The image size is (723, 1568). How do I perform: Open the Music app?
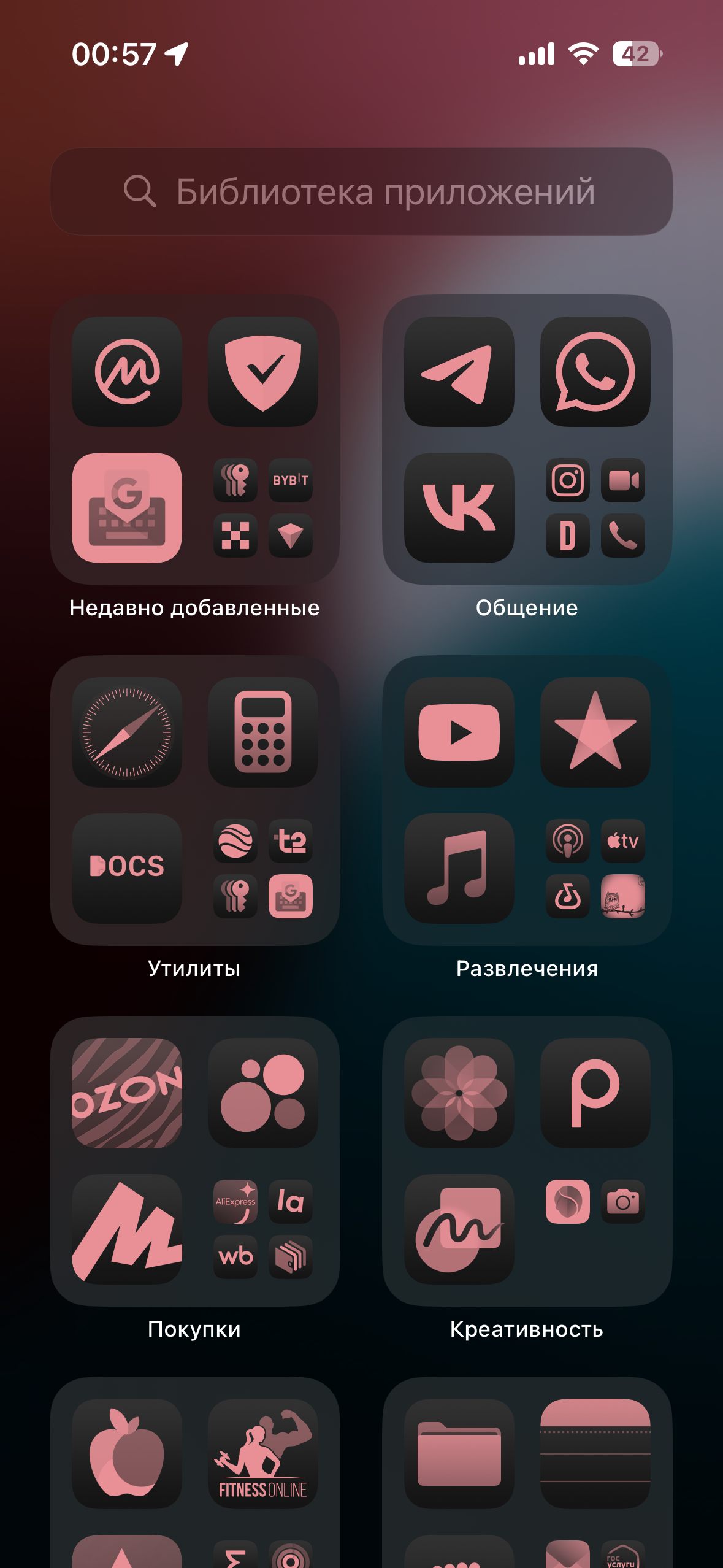pyautogui.click(x=459, y=869)
